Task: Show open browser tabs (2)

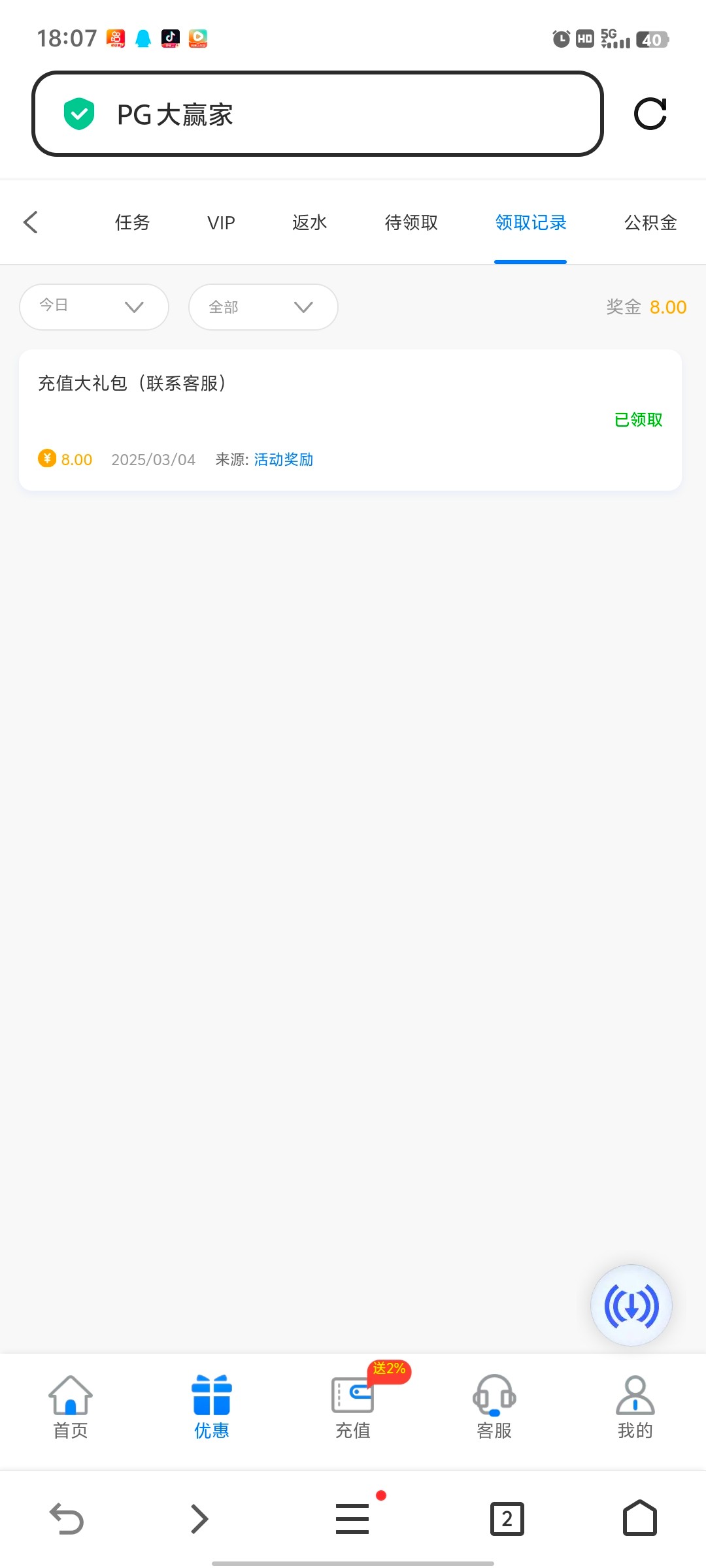Action: [507, 1518]
